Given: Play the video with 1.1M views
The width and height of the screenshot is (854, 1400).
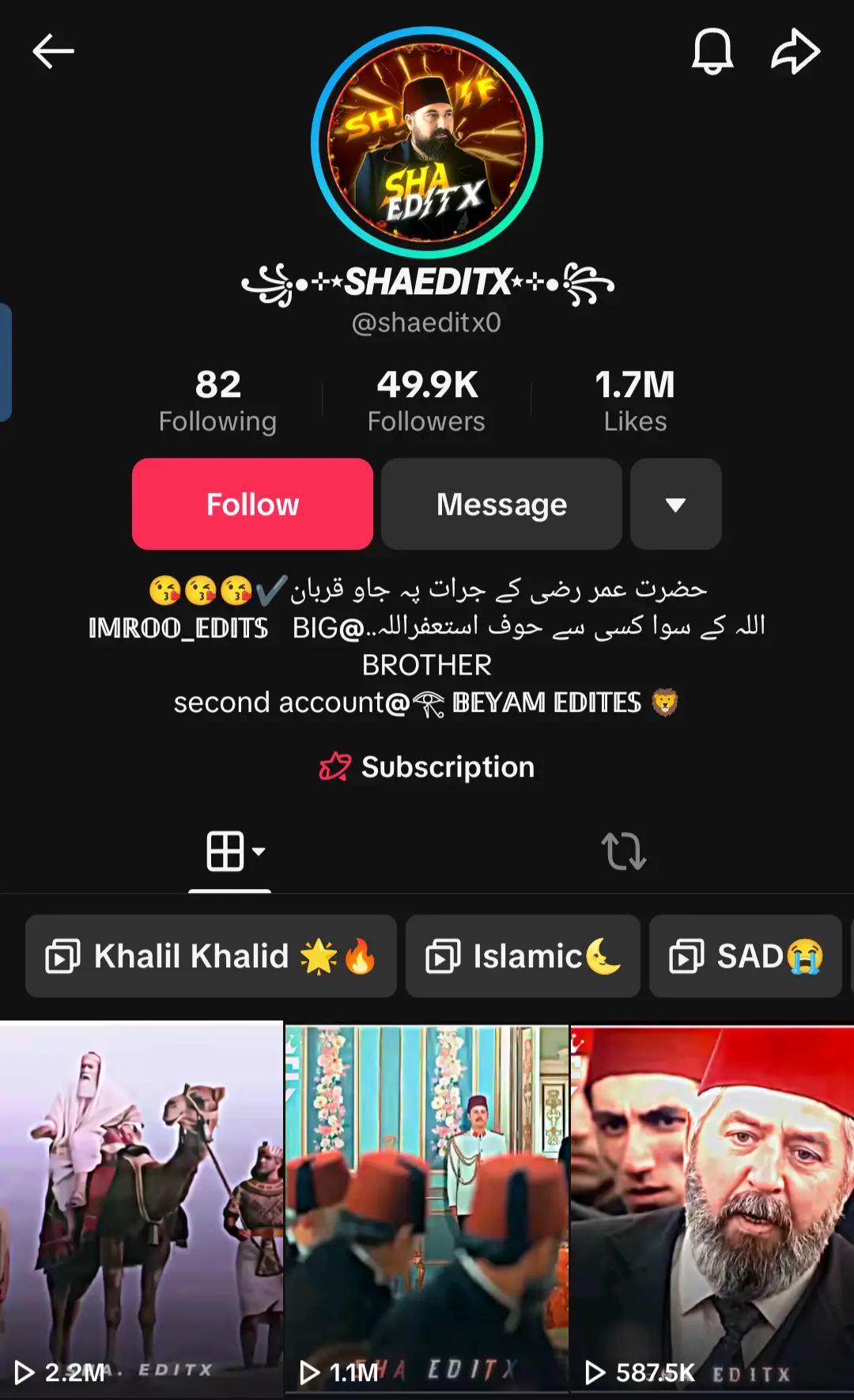Looking at the screenshot, I should (426, 1206).
